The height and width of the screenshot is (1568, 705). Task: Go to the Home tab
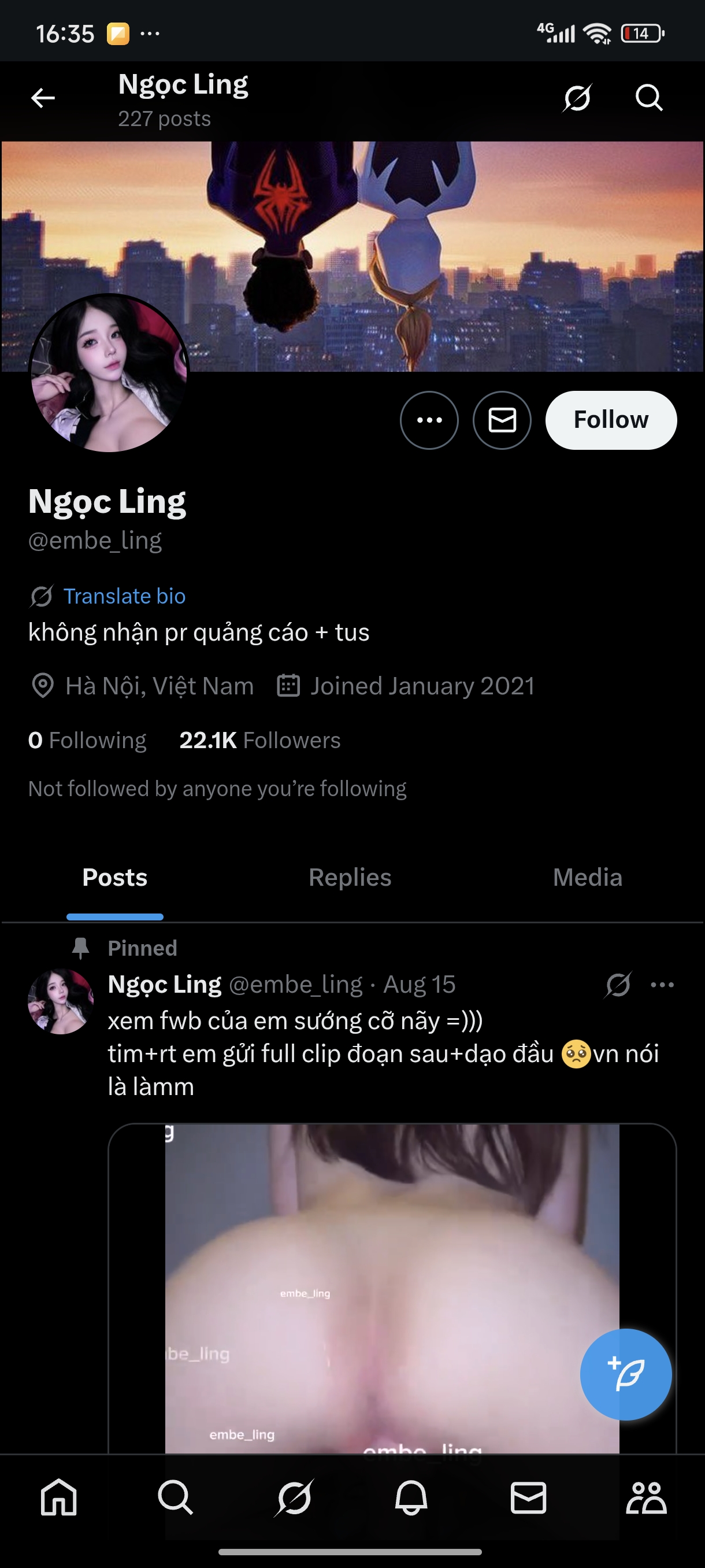coord(58,1497)
